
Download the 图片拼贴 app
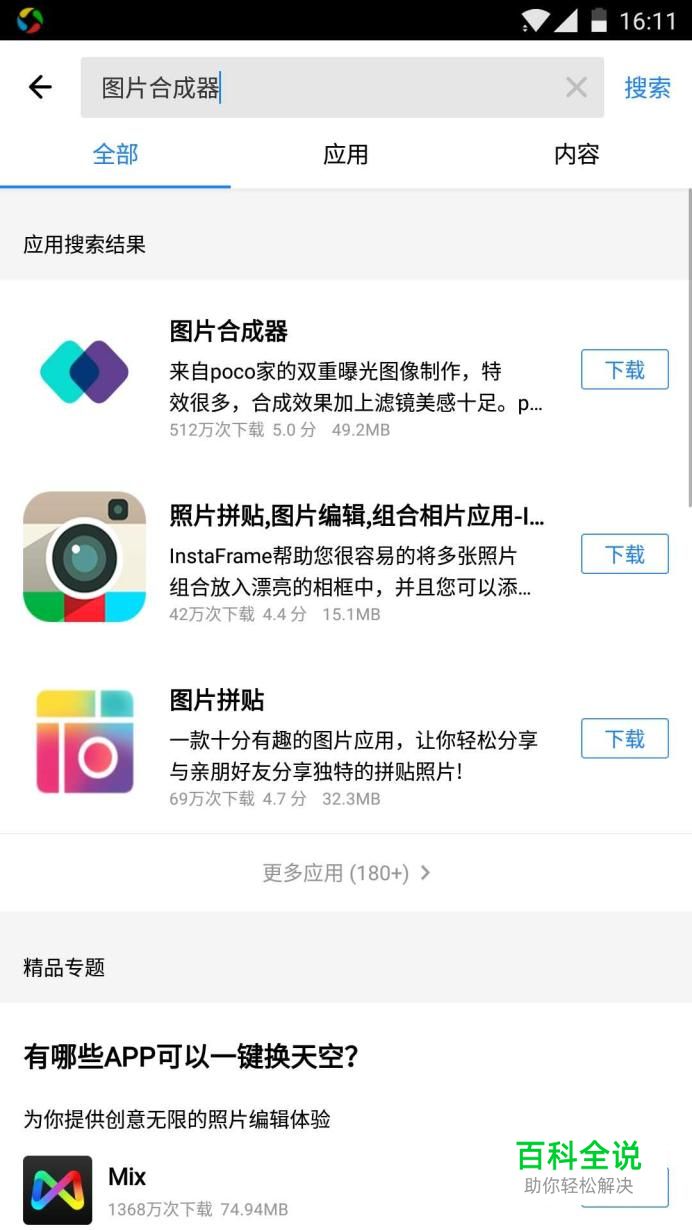(625, 739)
